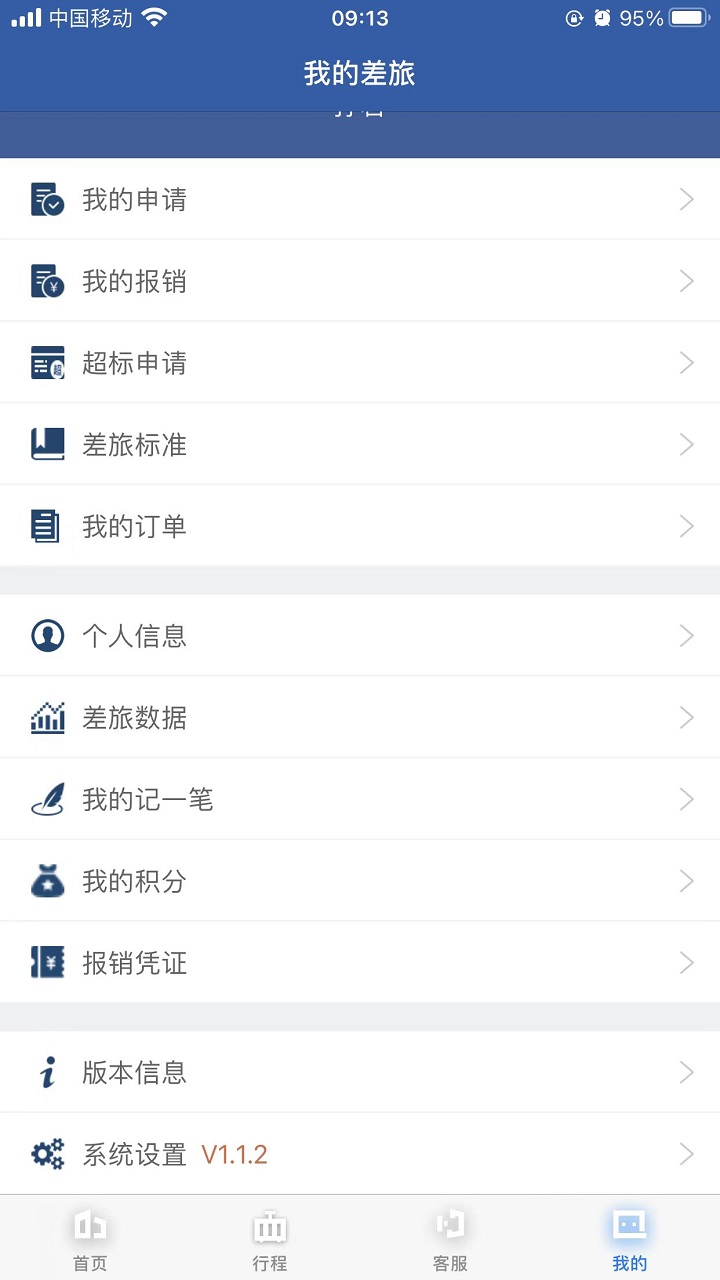Open 个人信息 via the profile icon

click(47, 635)
